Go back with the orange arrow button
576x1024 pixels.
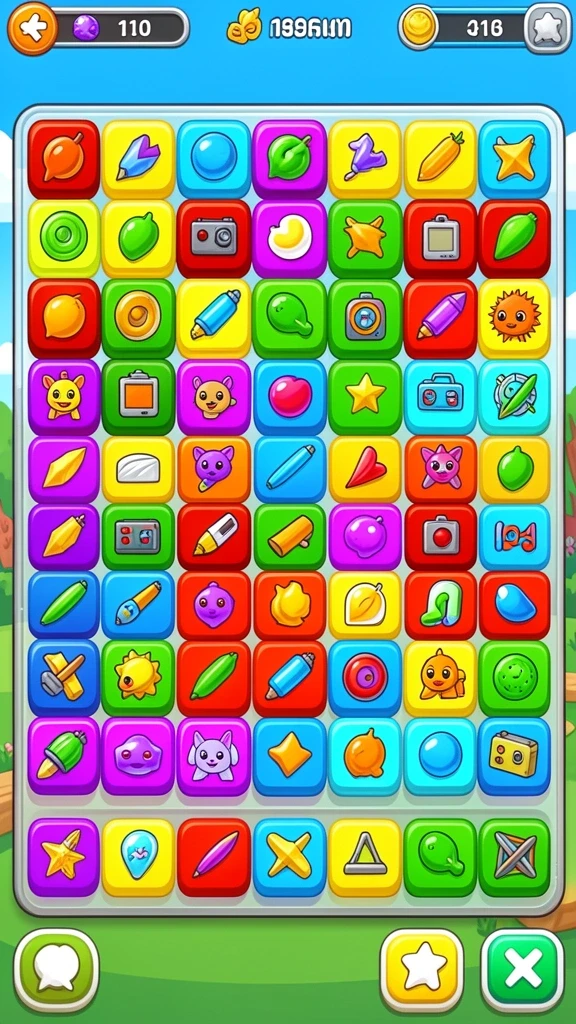pyautogui.click(x=32, y=27)
